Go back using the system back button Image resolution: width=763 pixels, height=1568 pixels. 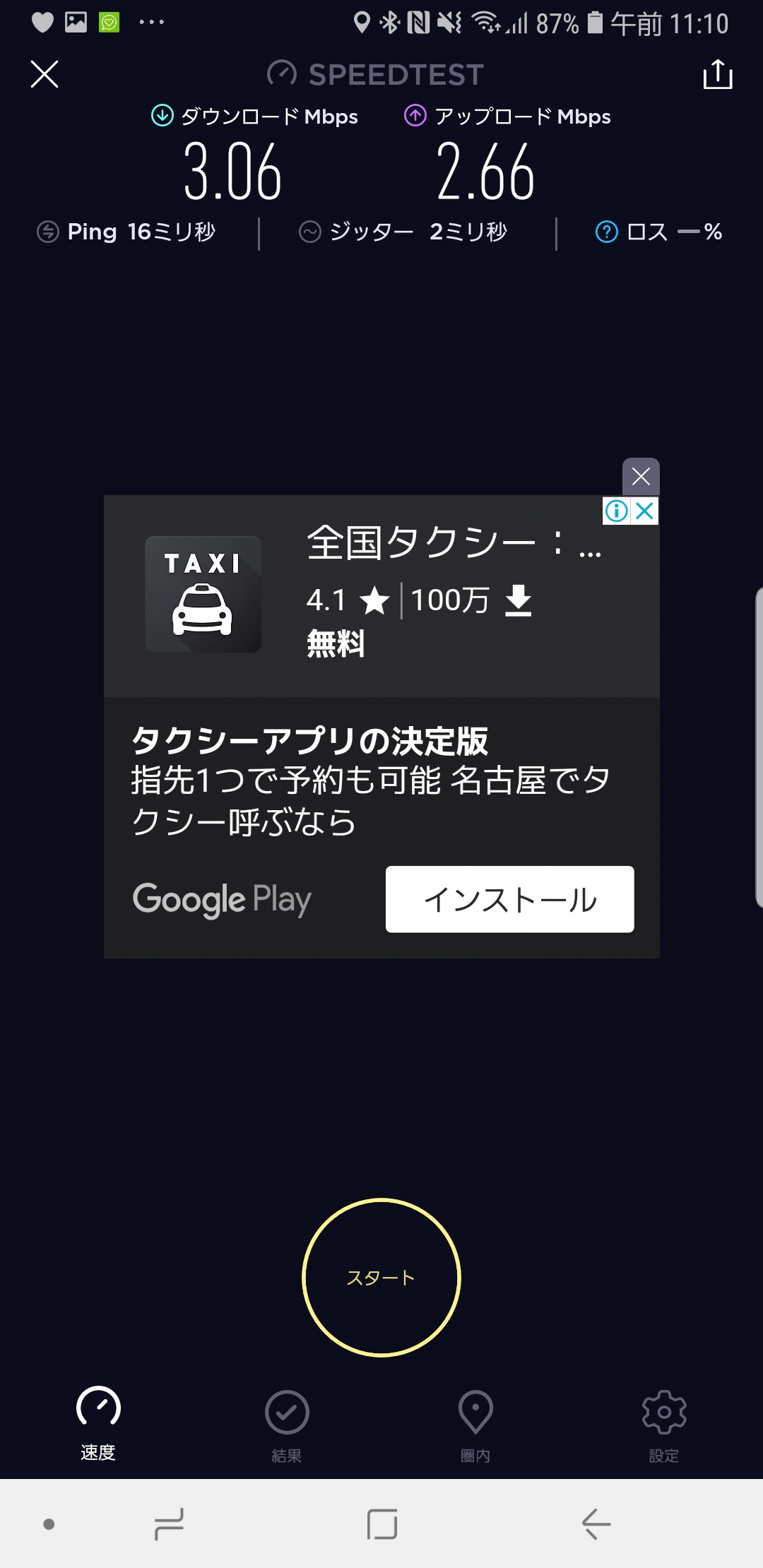[596, 1524]
